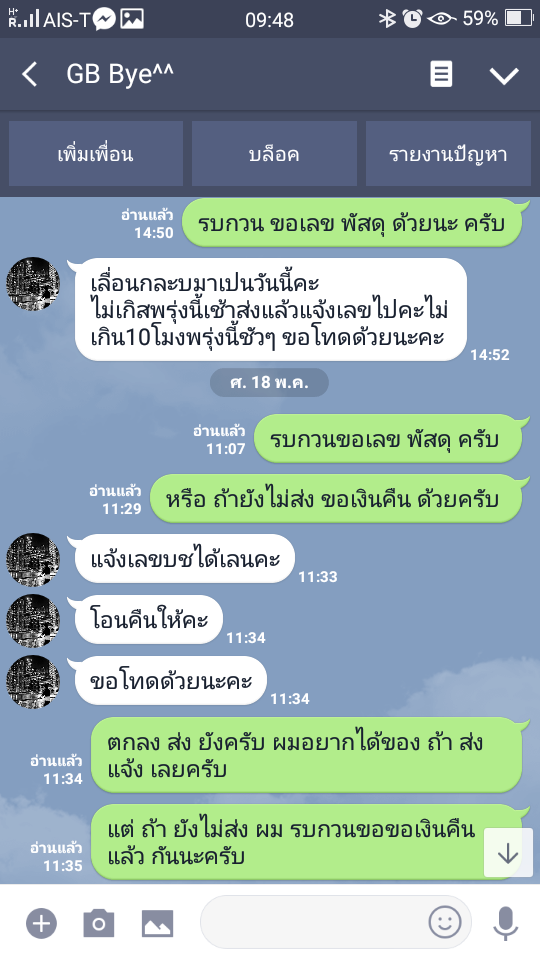Jump to latest message with down arrow
This screenshot has width=540, height=960.
point(508,853)
